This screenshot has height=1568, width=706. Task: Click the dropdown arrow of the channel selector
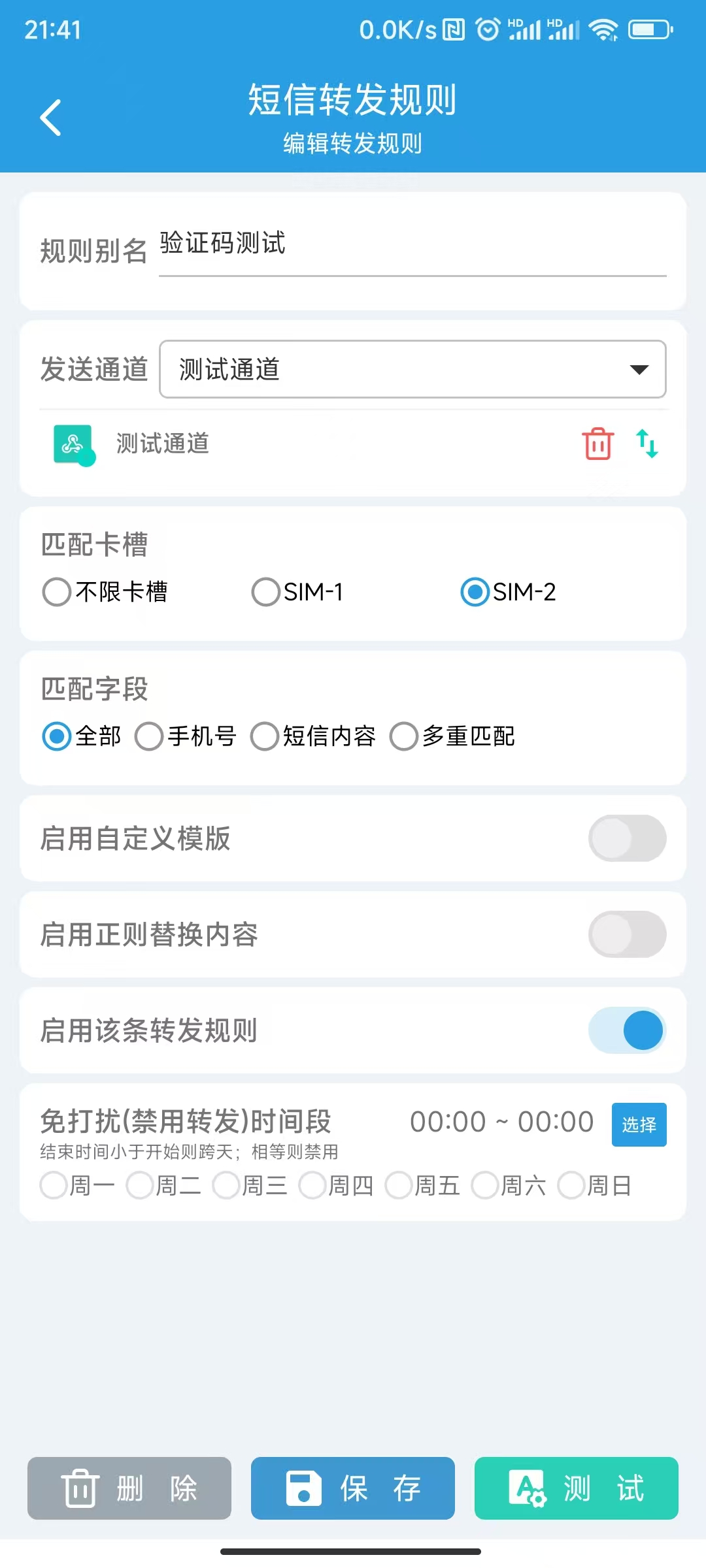(637, 369)
